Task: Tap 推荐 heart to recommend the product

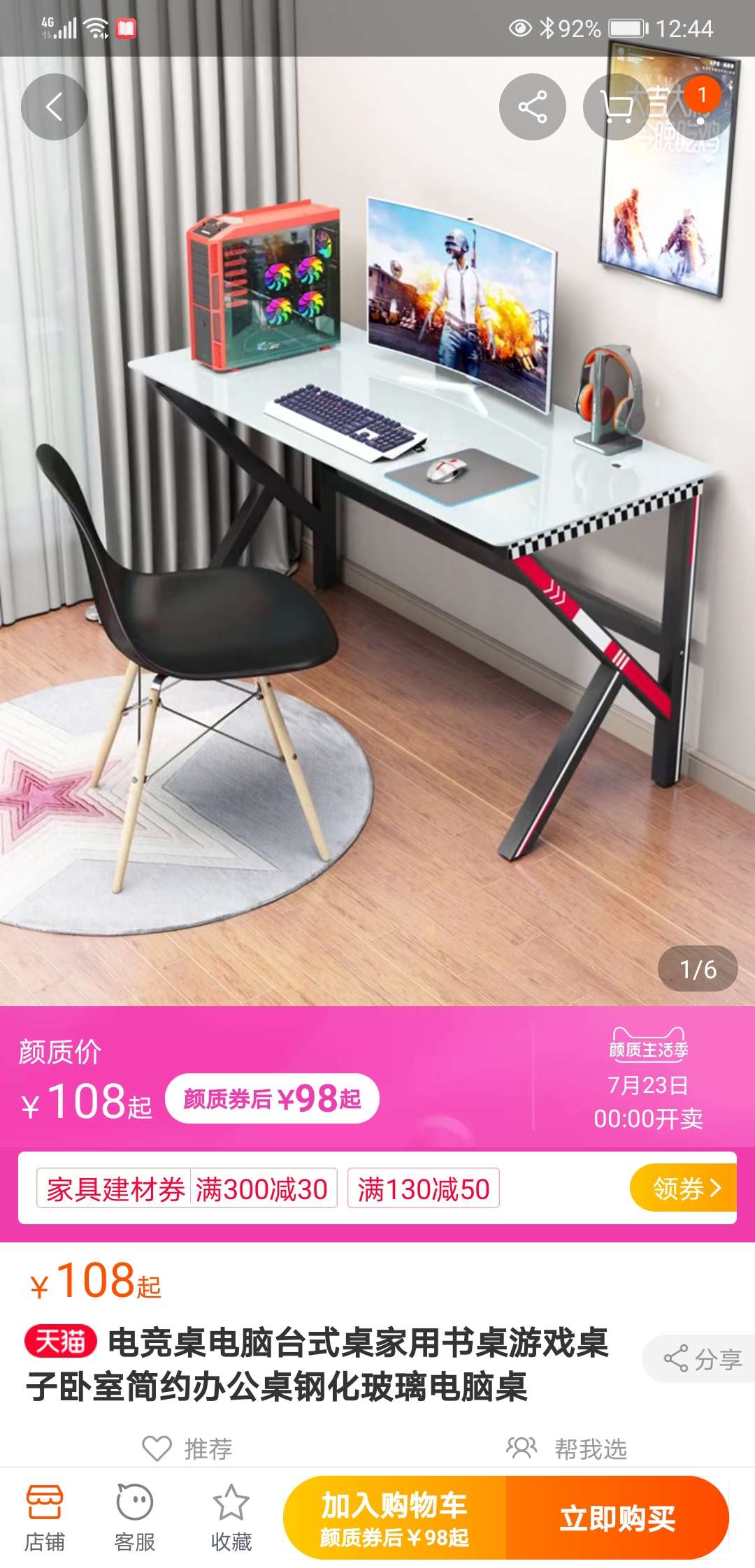Action: [x=187, y=1448]
